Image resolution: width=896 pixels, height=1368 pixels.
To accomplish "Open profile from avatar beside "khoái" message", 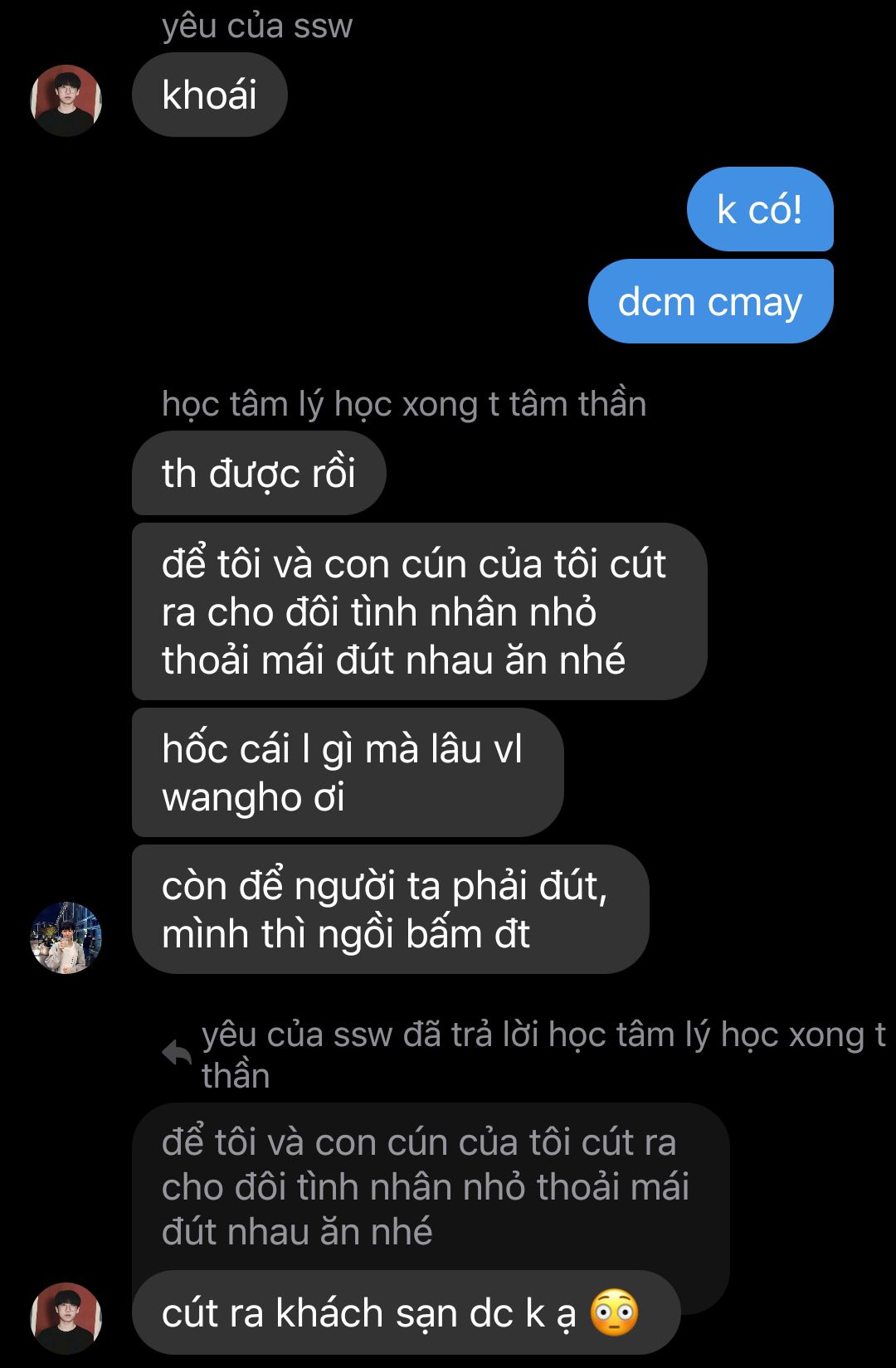I will (x=66, y=100).
